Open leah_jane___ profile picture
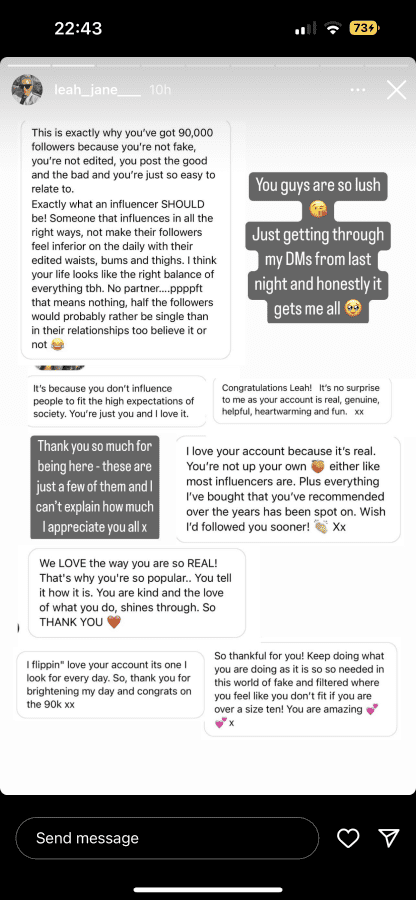This screenshot has height=900, width=416. 27,90
